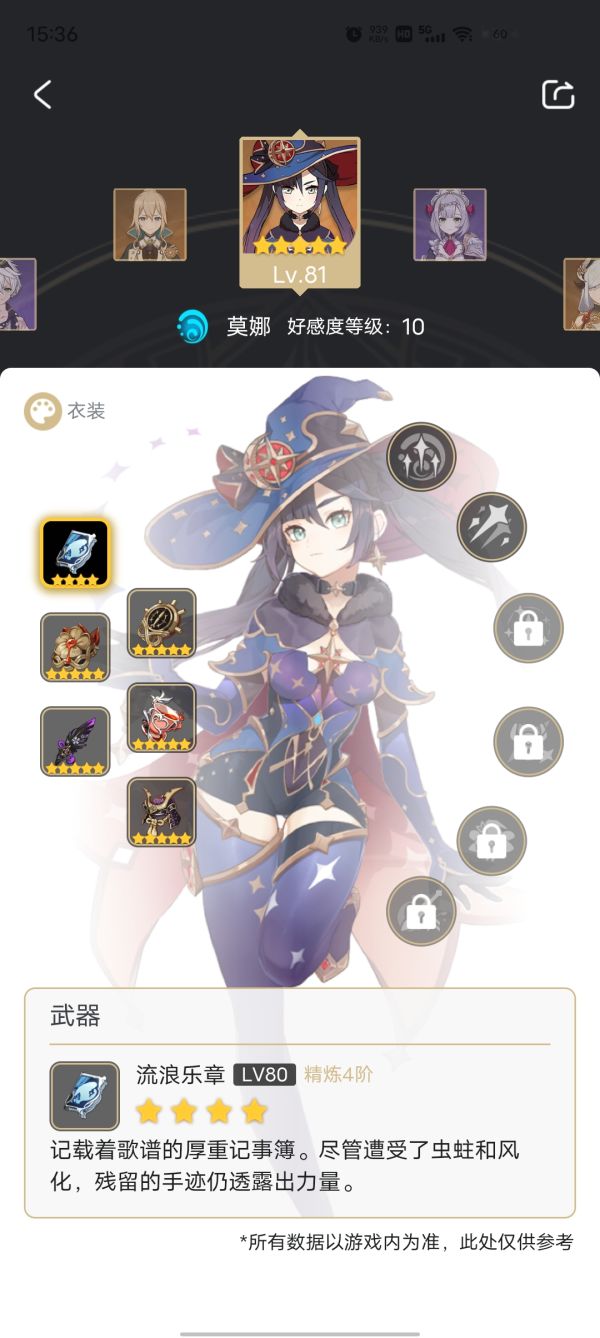The height and width of the screenshot is (1338, 600).
Task: Open the first unlocked constellation icon
Action: click(421, 457)
